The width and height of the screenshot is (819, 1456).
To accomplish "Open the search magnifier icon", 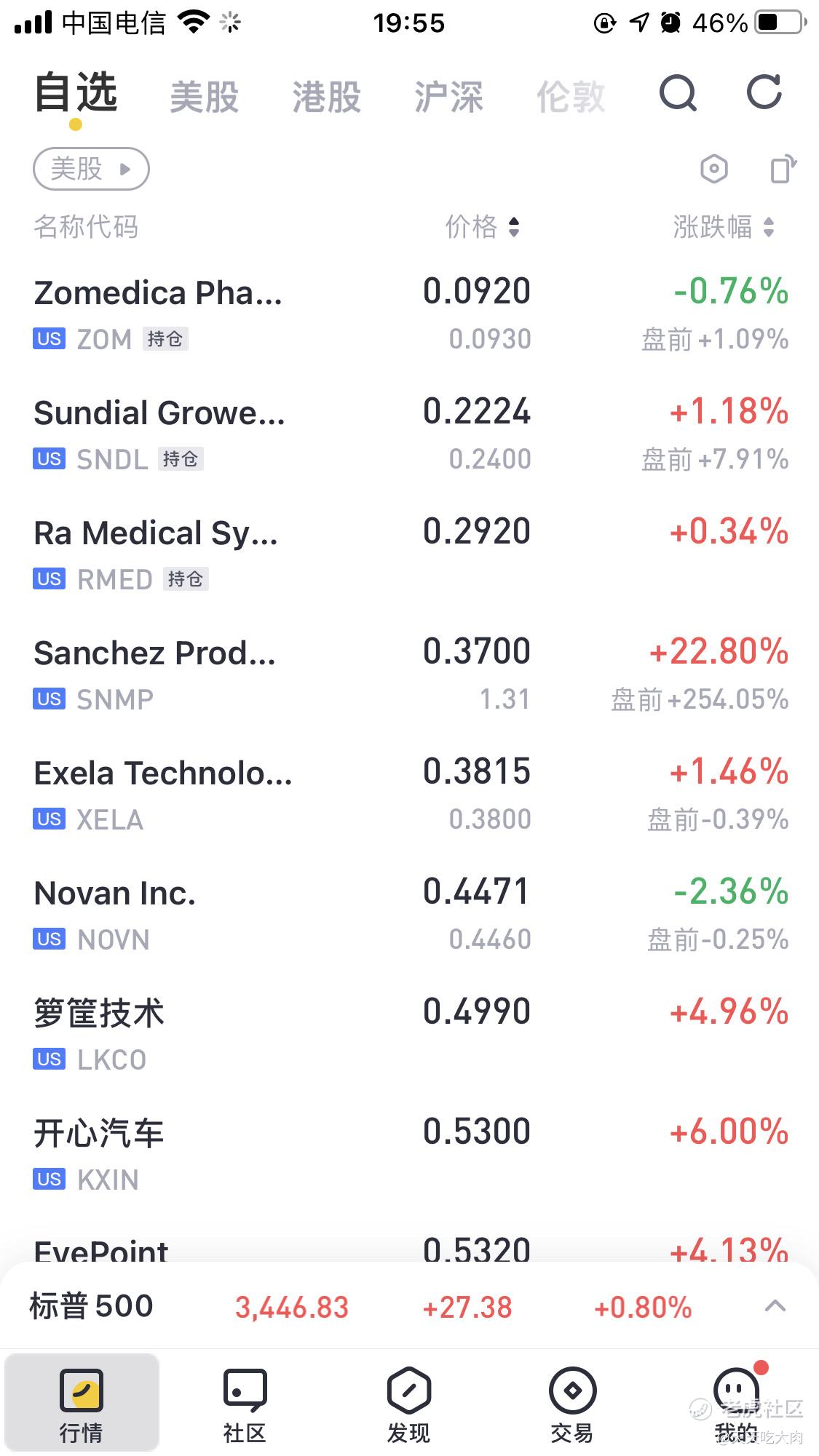I will coord(677,94).
